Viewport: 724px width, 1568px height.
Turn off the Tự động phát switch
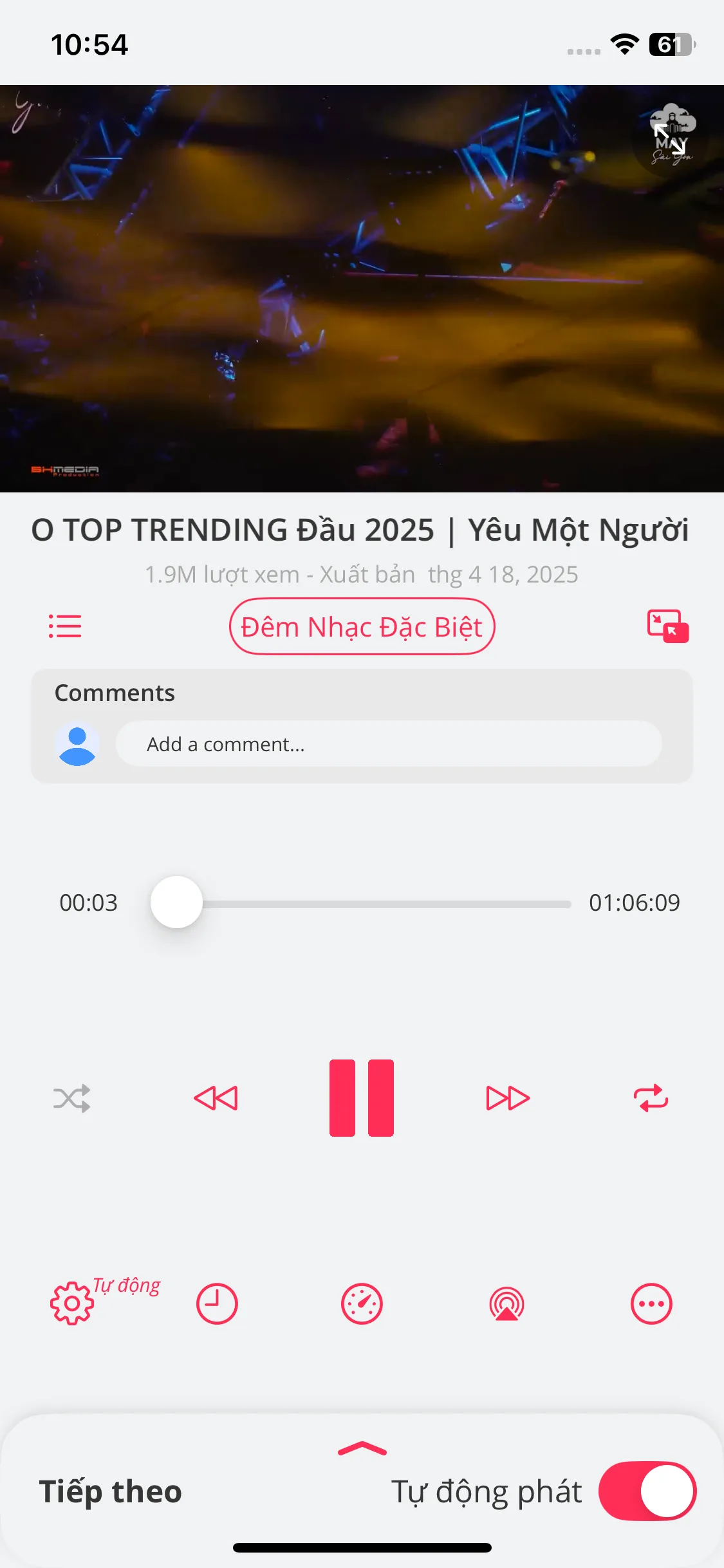[x=647, y=1491]
